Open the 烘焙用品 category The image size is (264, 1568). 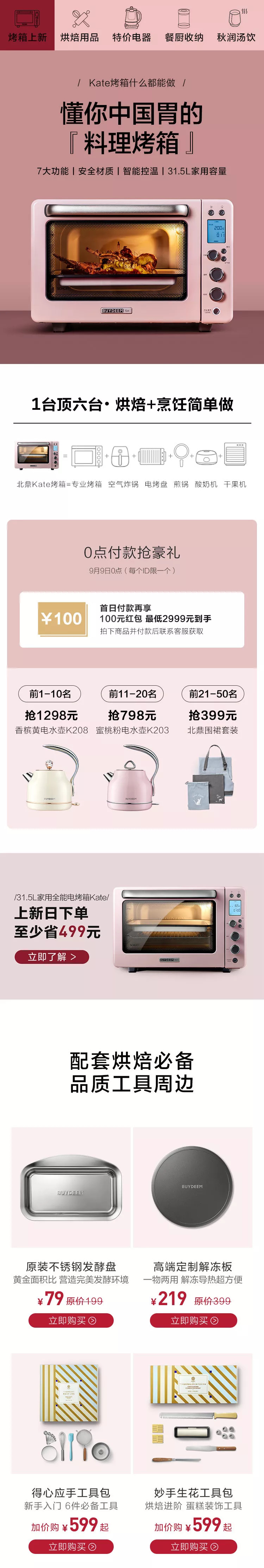[80, 25]
